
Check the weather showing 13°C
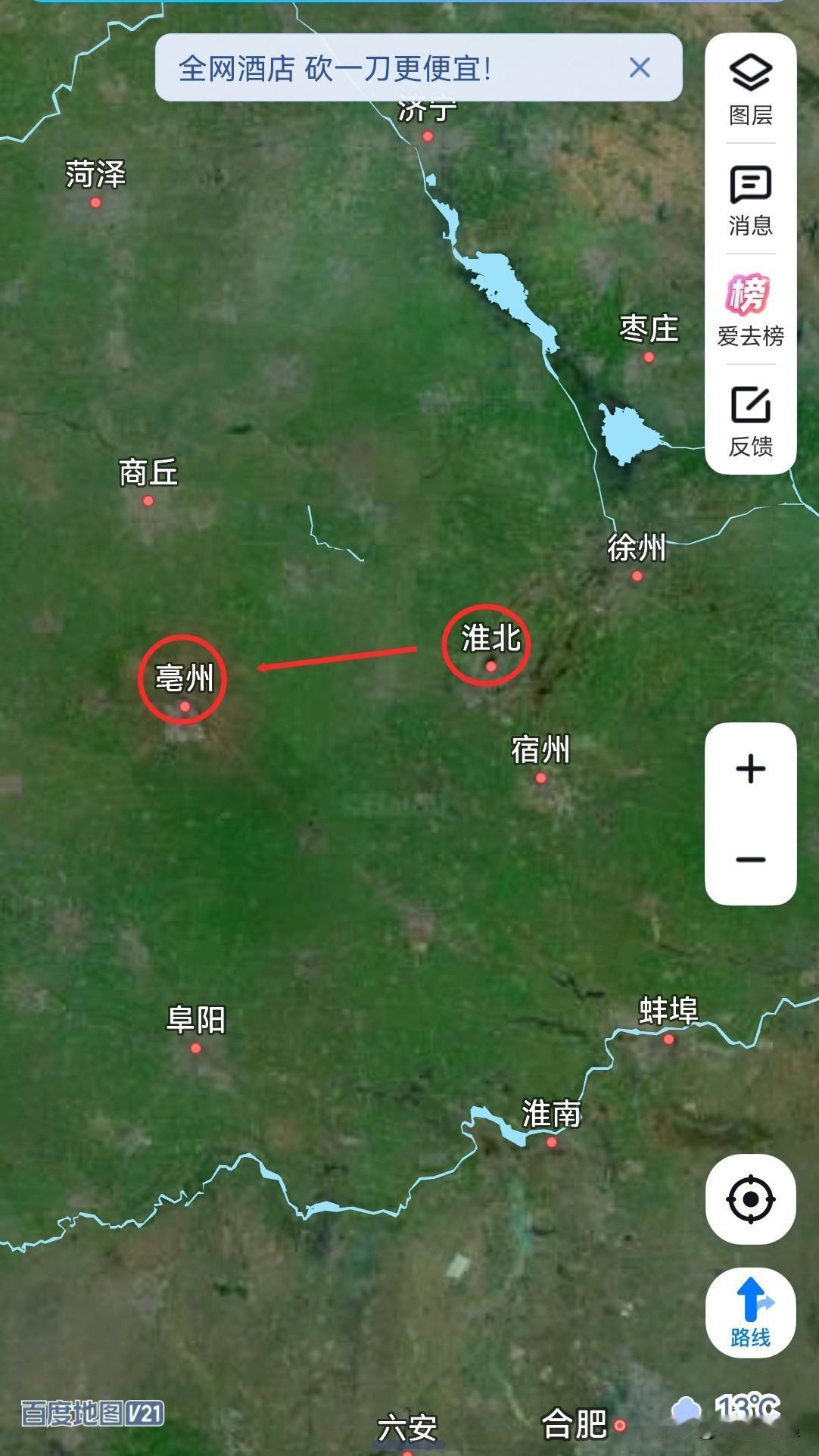[727, 1410]
